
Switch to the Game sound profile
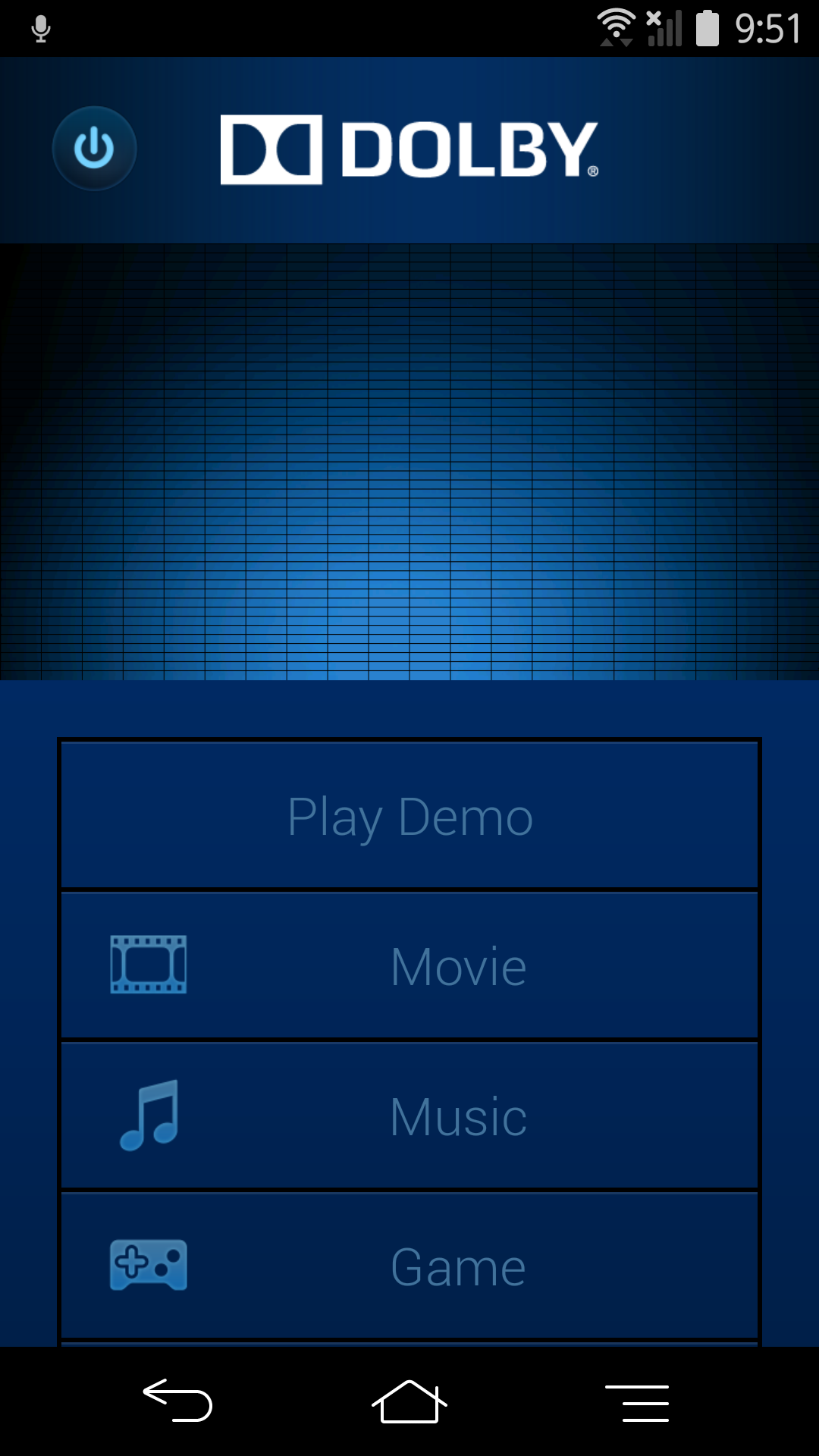(x=409, y=1266)
